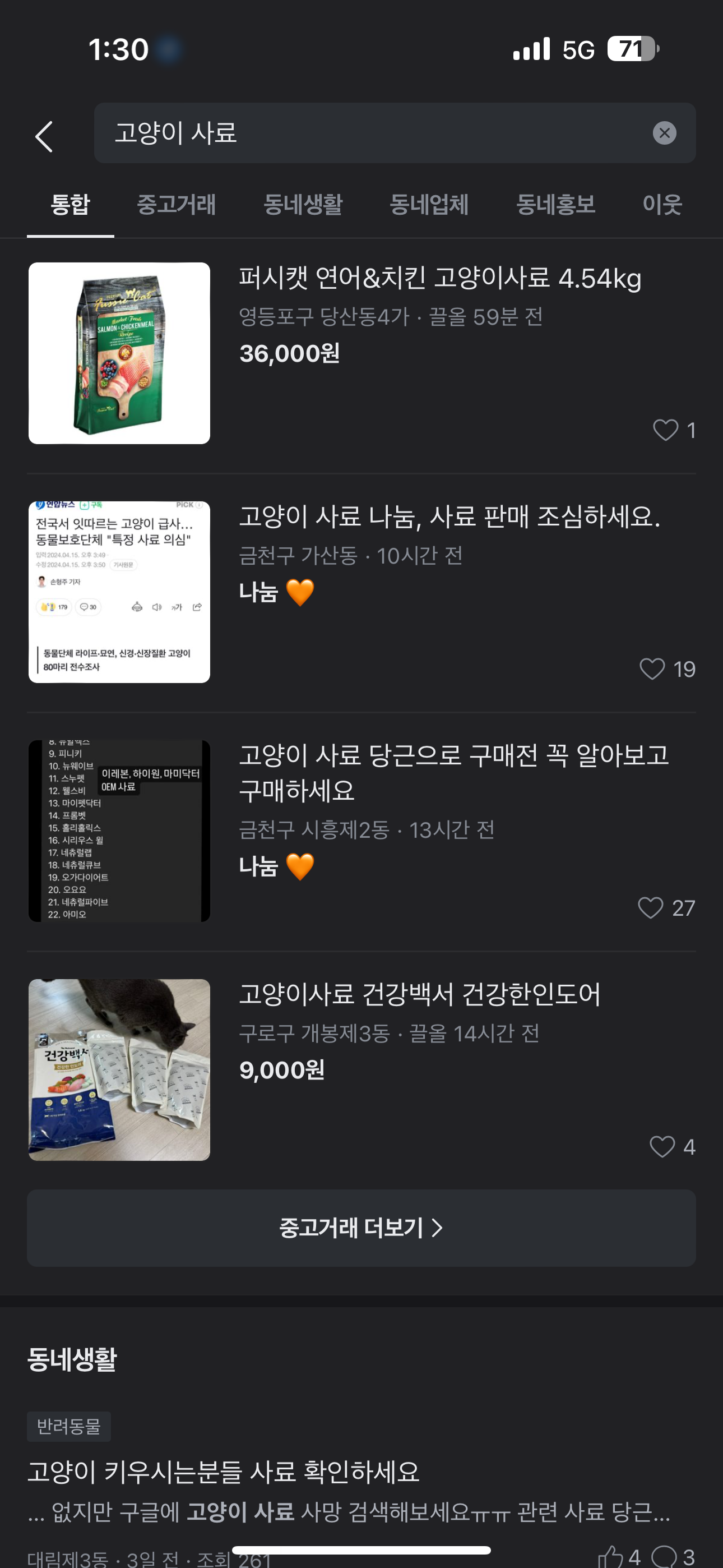View the 고양이 사료 당근으로 구매전 listing
Viewport: 723px width, 1568px height.
point(361,831)
